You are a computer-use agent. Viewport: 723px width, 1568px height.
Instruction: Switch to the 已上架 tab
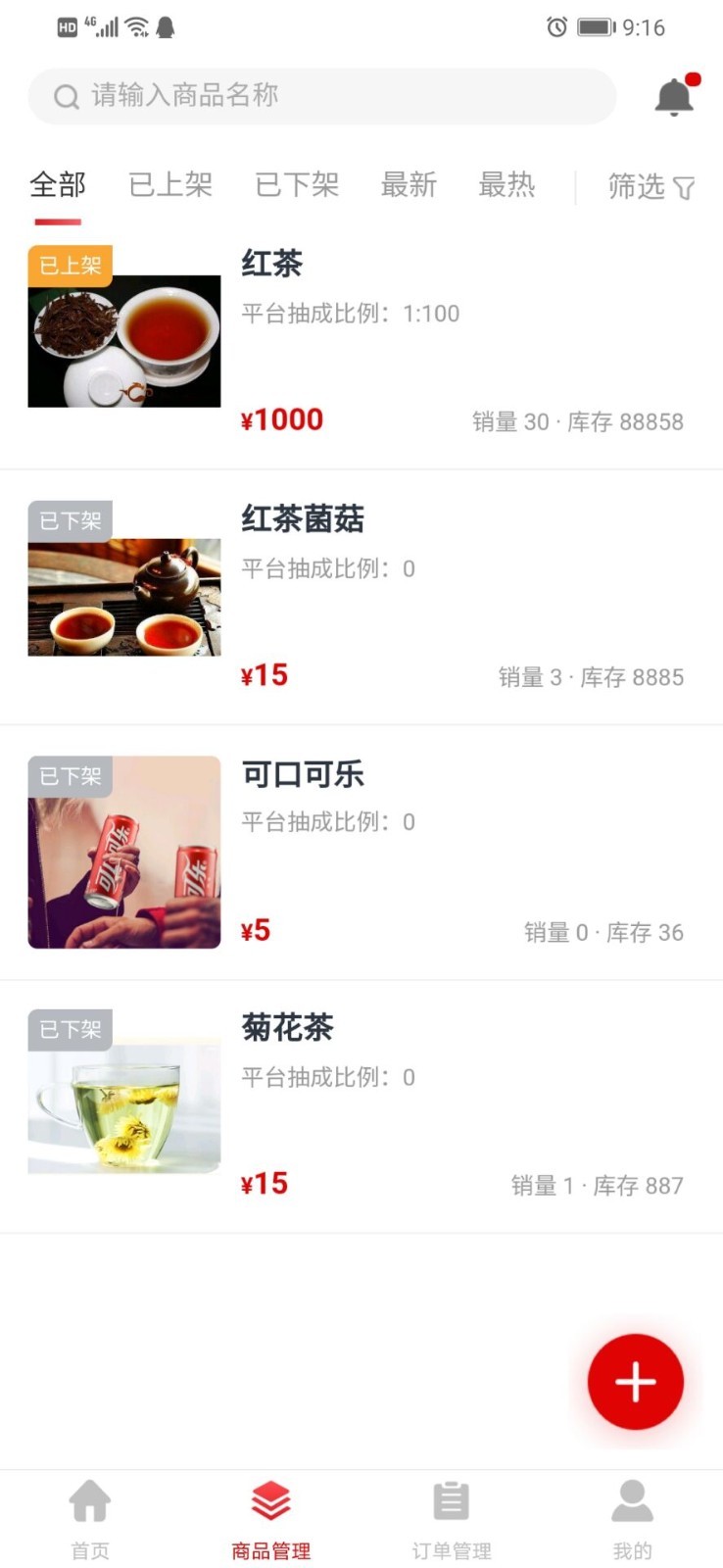coord(170,185)
